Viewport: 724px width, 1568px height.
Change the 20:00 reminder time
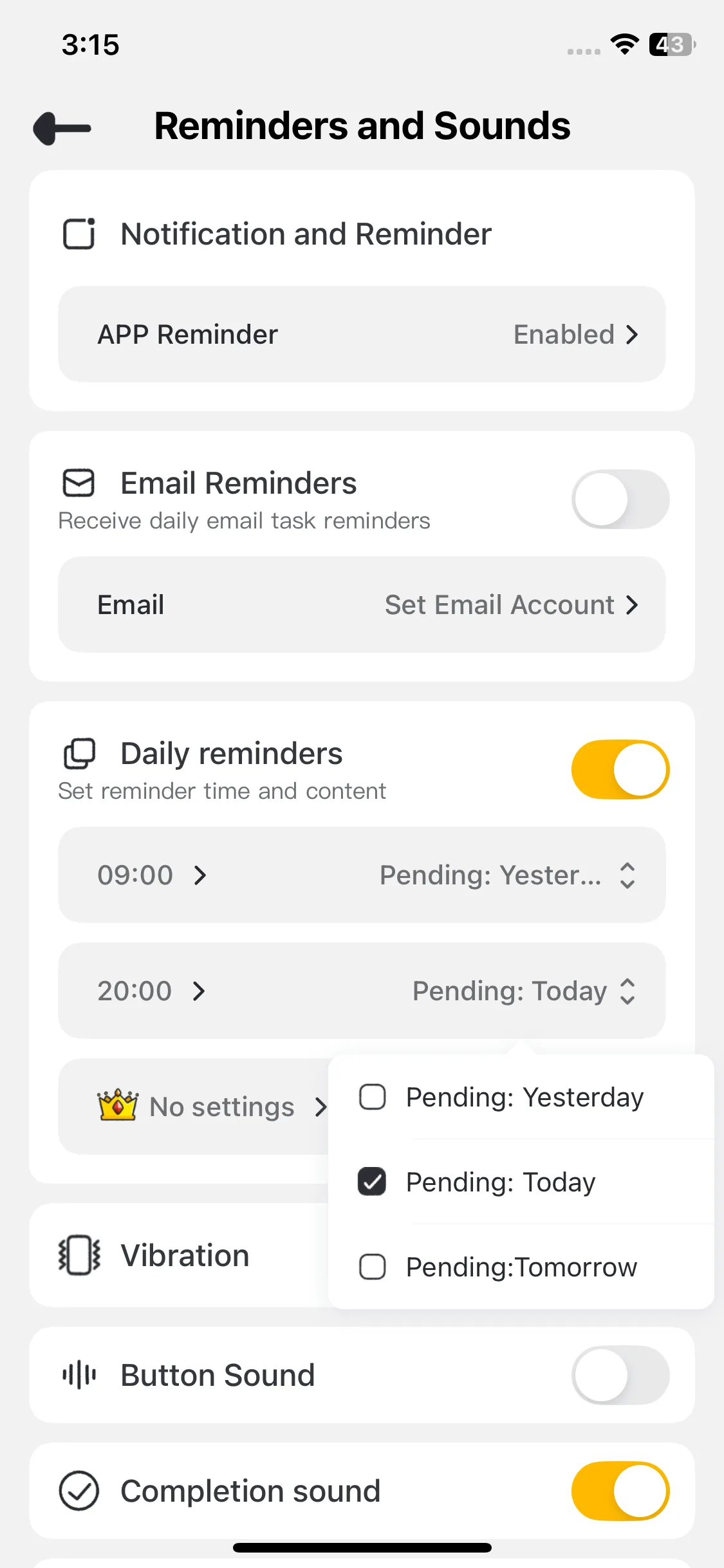(x=151, y=991)
